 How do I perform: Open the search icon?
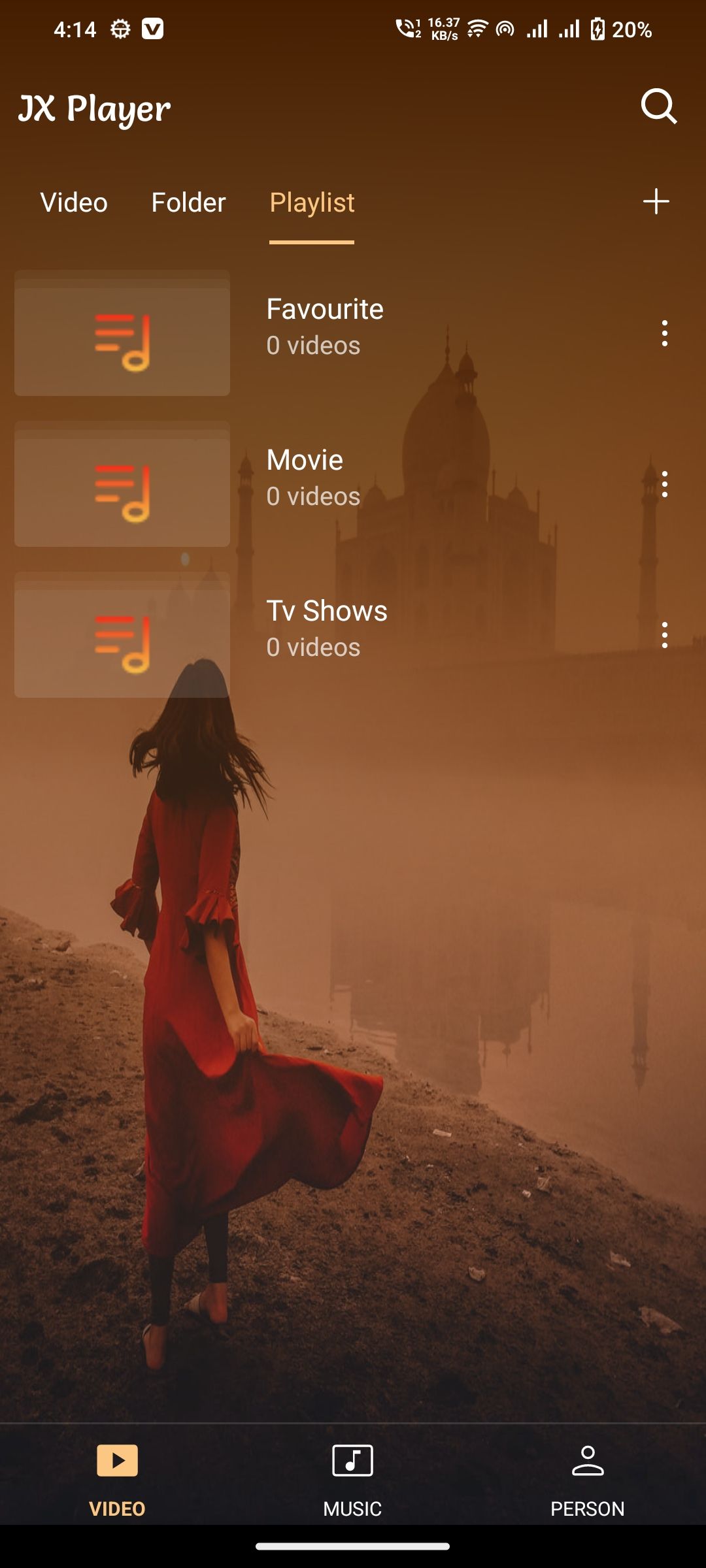tap(658, 106)
